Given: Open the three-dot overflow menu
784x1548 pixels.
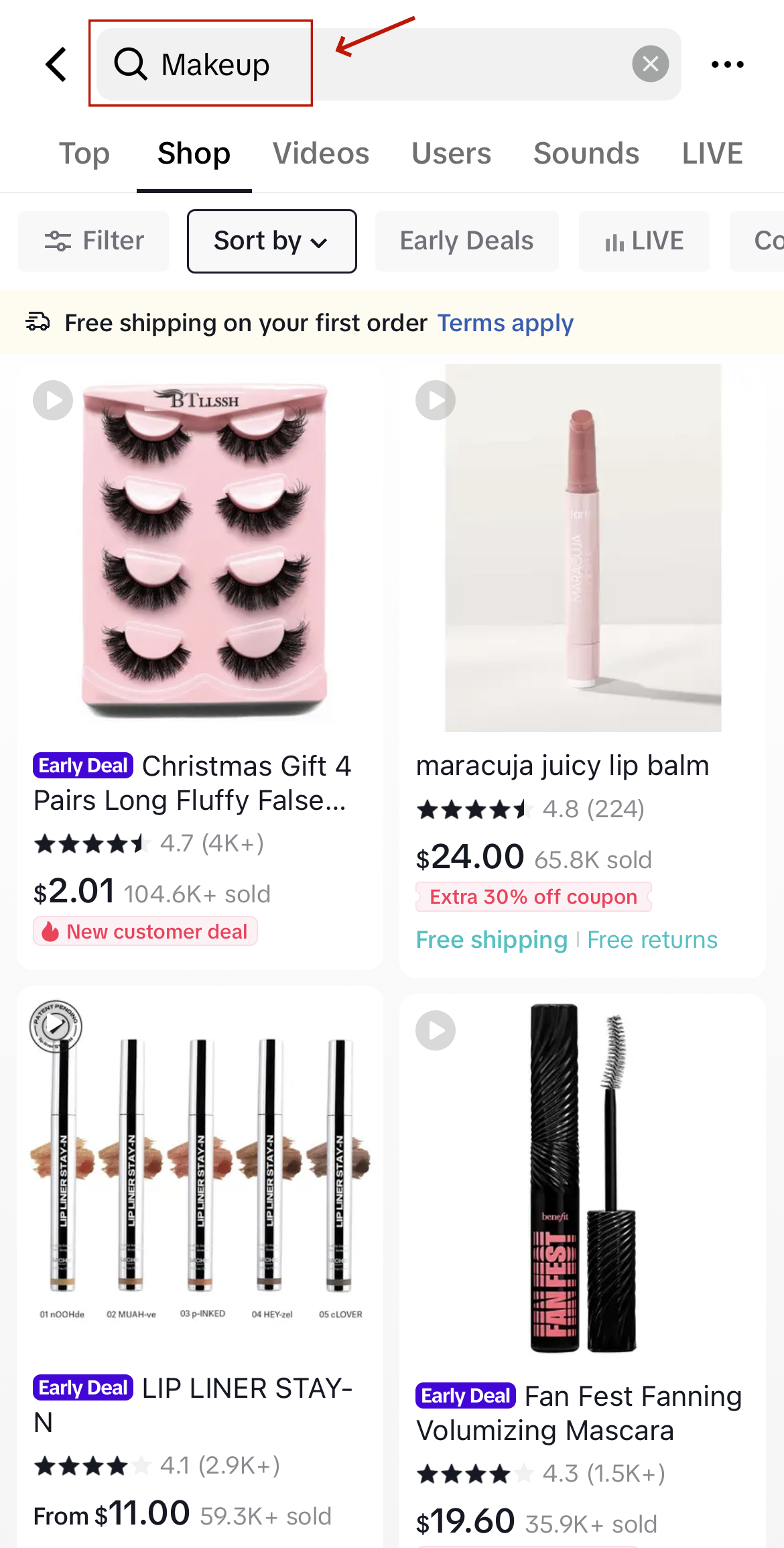Looking at the screenshot, I should coord(727,64).
